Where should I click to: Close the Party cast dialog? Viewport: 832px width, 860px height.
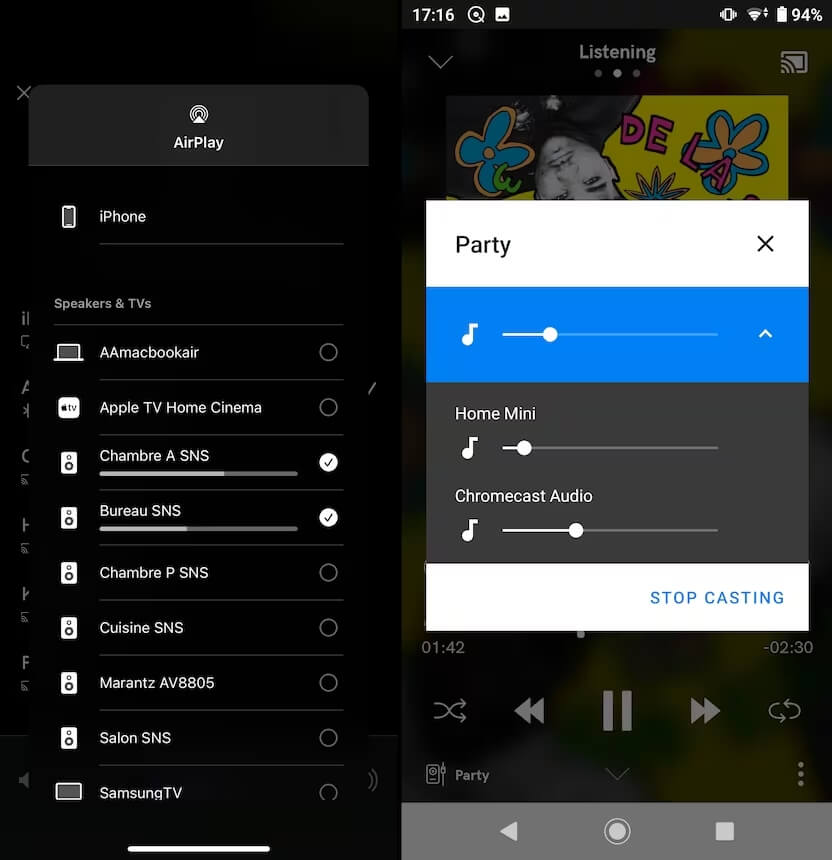click(x=765, y=244)
